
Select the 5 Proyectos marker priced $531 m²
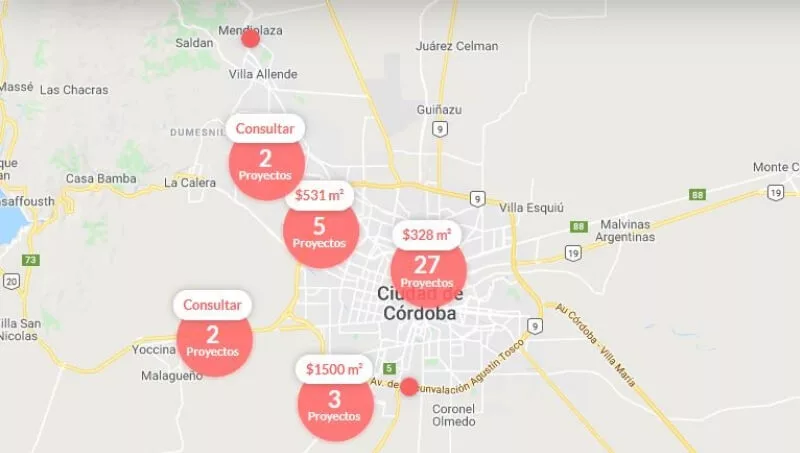(319, 232)
